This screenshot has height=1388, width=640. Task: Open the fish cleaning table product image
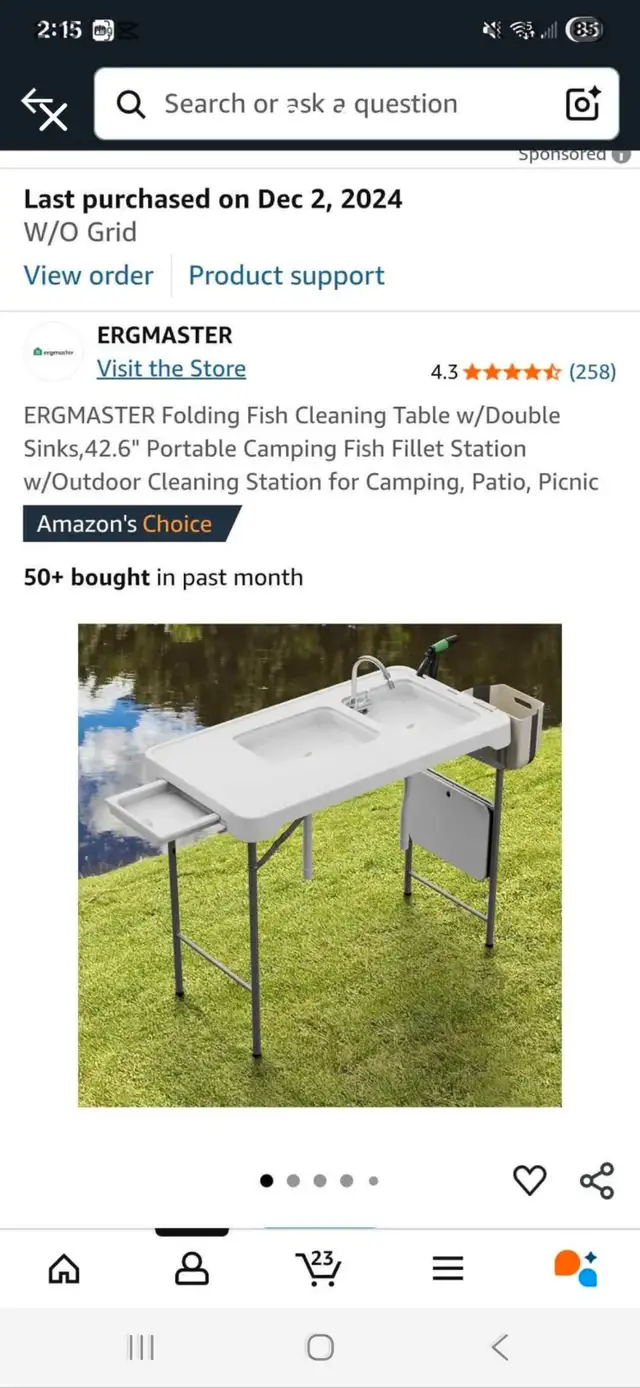(320, 865)
